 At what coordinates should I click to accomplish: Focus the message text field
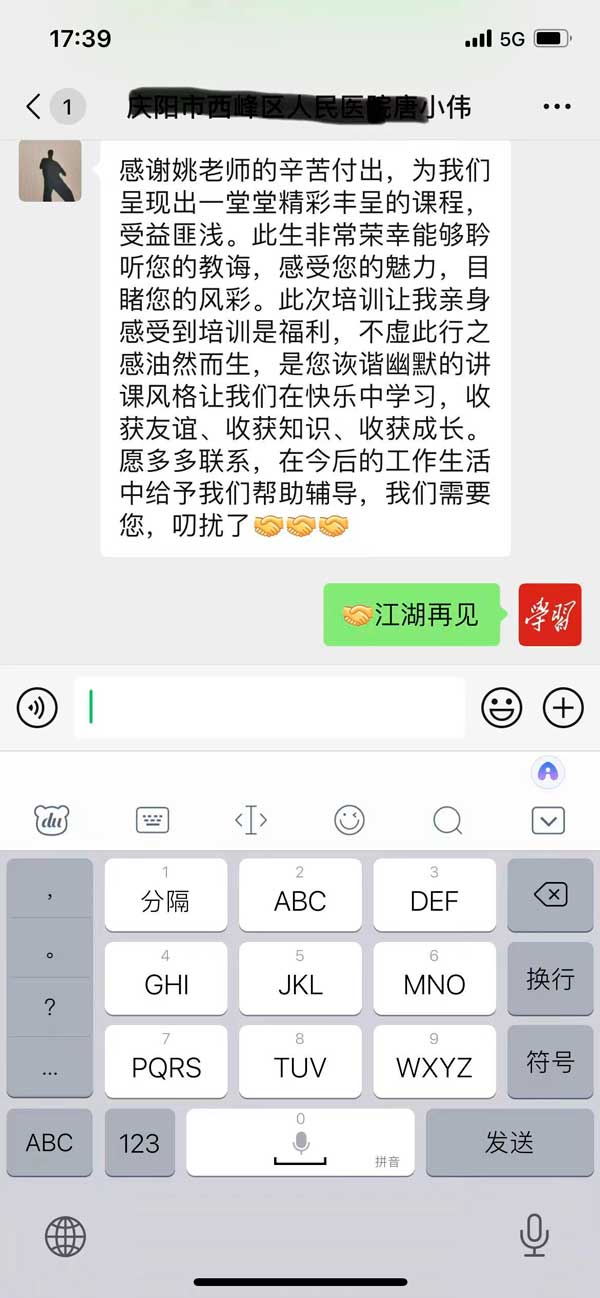tap(270, 708)
